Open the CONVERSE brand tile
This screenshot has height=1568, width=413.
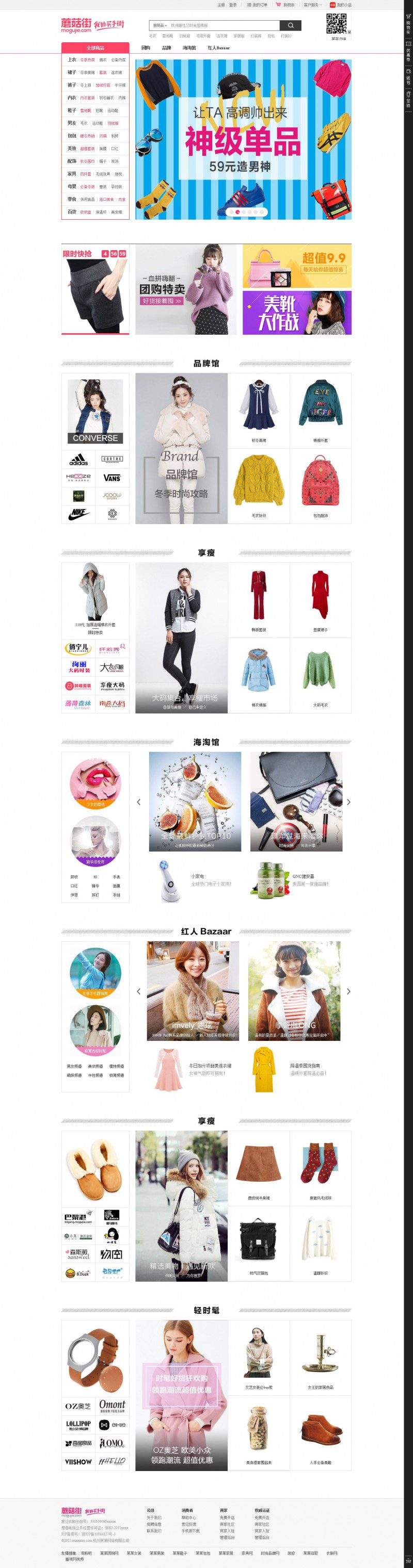click(95, 412)
